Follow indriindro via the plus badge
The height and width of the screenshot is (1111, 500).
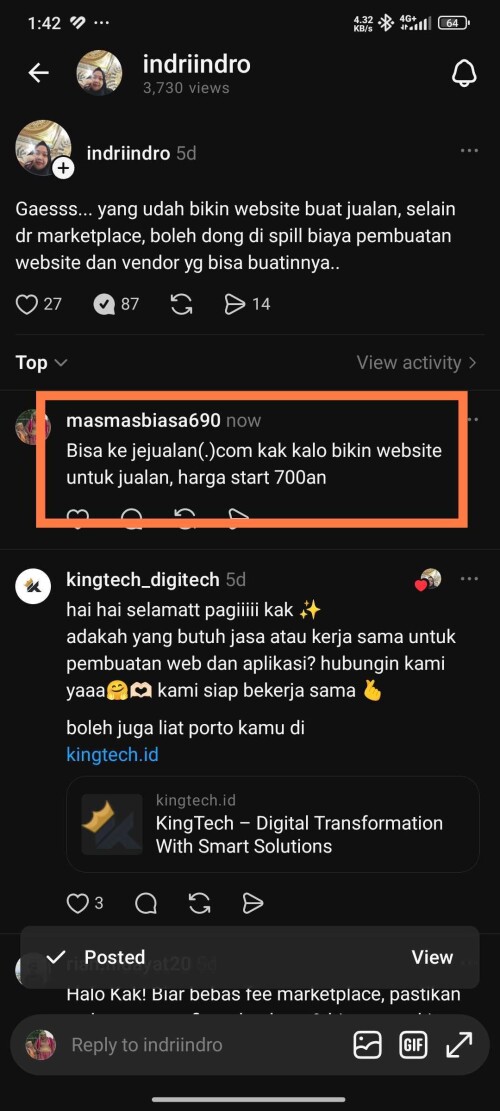point(63,168)
